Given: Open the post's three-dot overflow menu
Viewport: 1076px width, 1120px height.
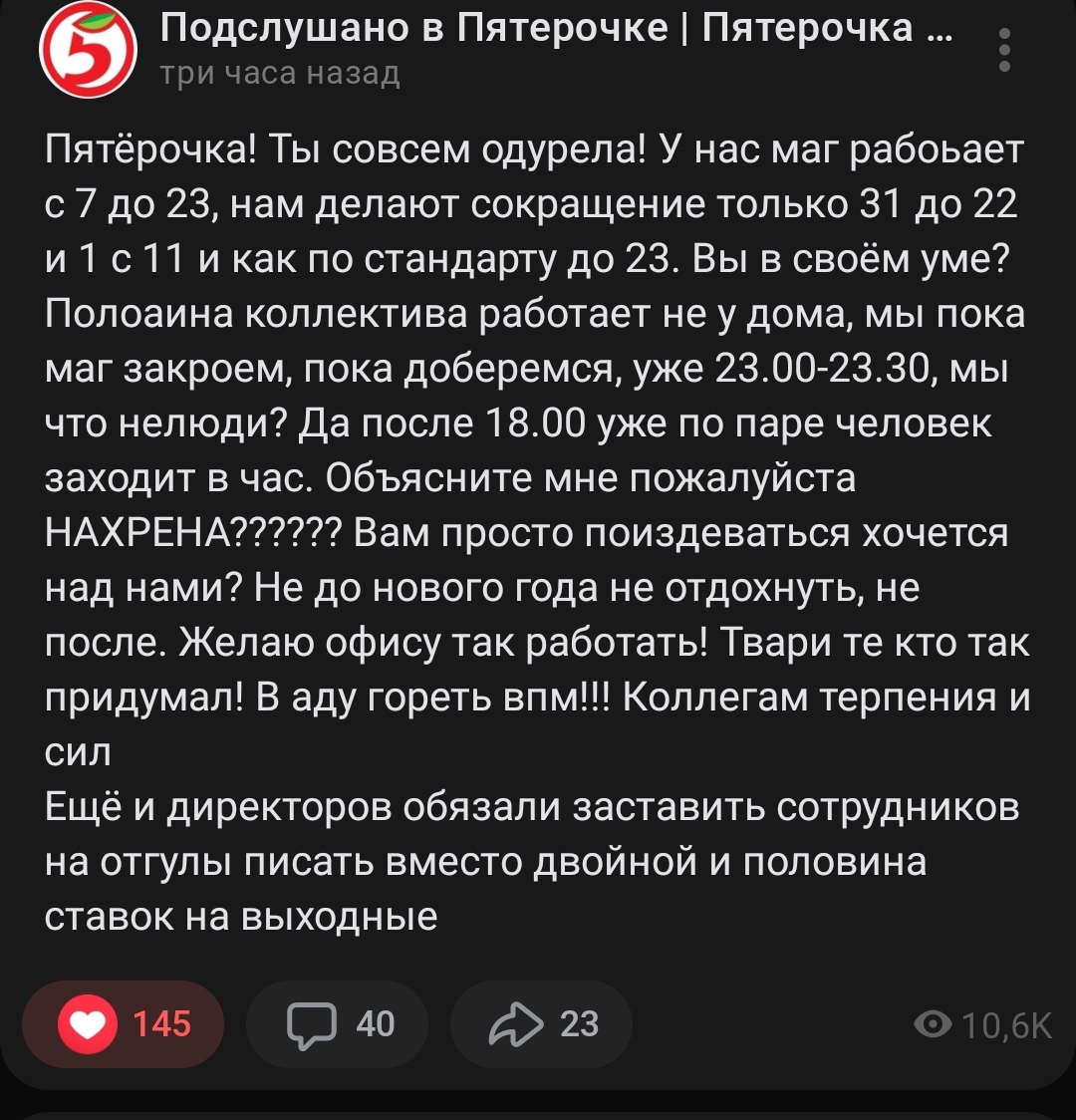Looking at the screenshot, I should point(1004,51).
